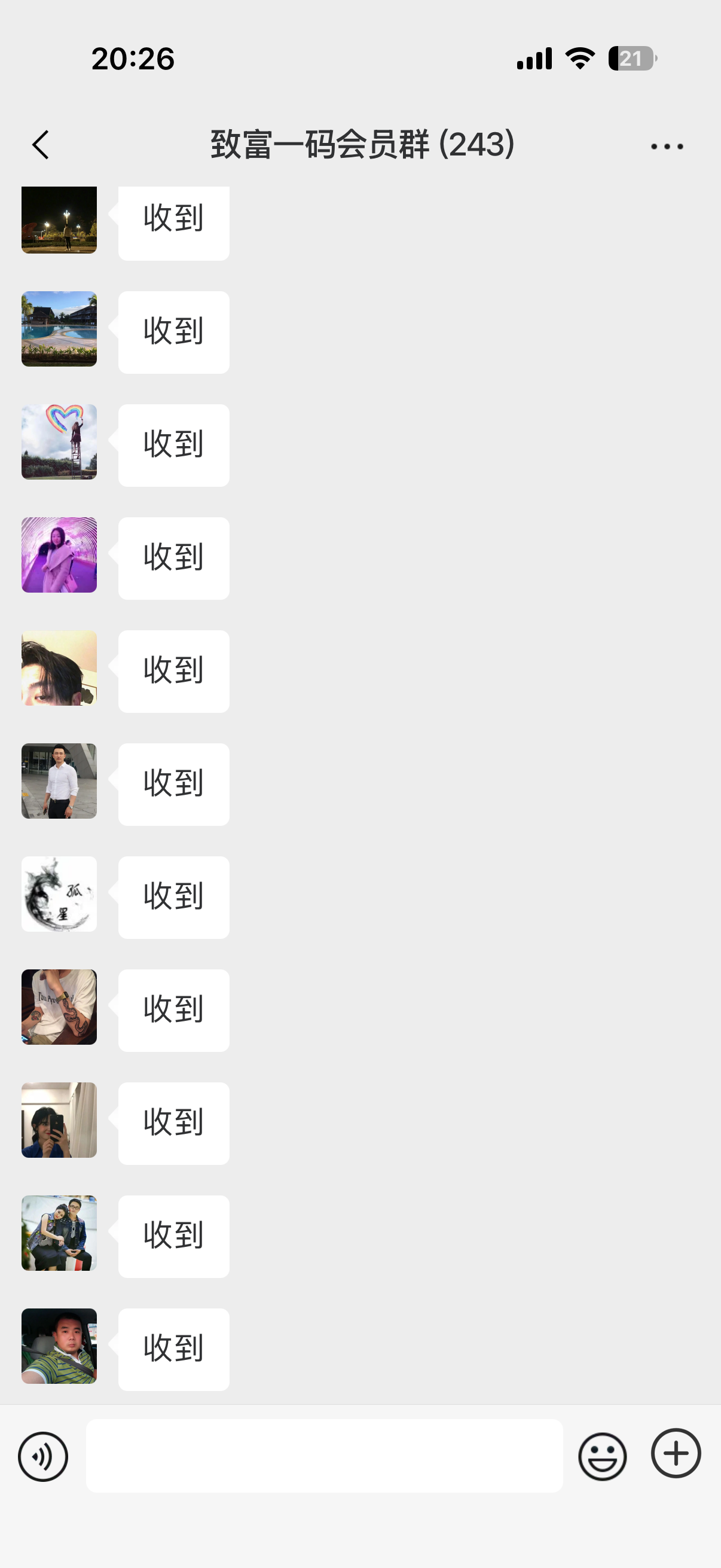
Task: Open the three-dot chat info menu
Action: (667, 146)
